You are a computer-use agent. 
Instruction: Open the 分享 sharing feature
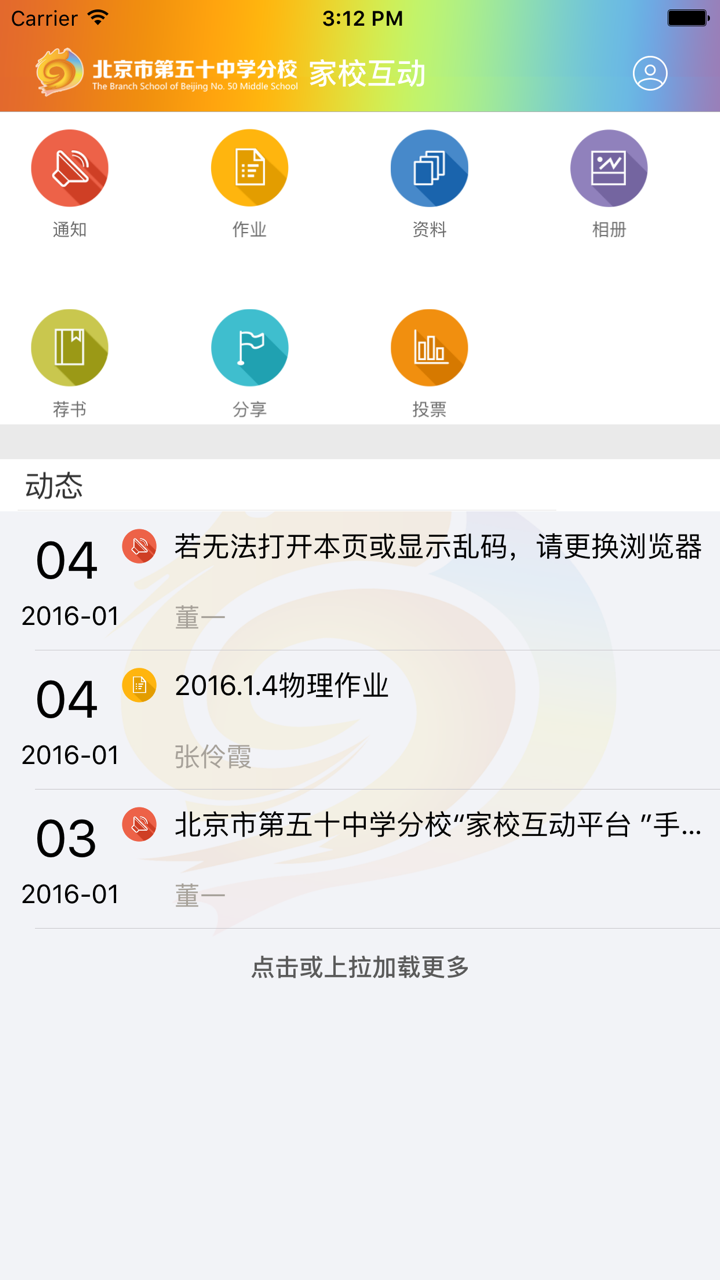(250, 347)
